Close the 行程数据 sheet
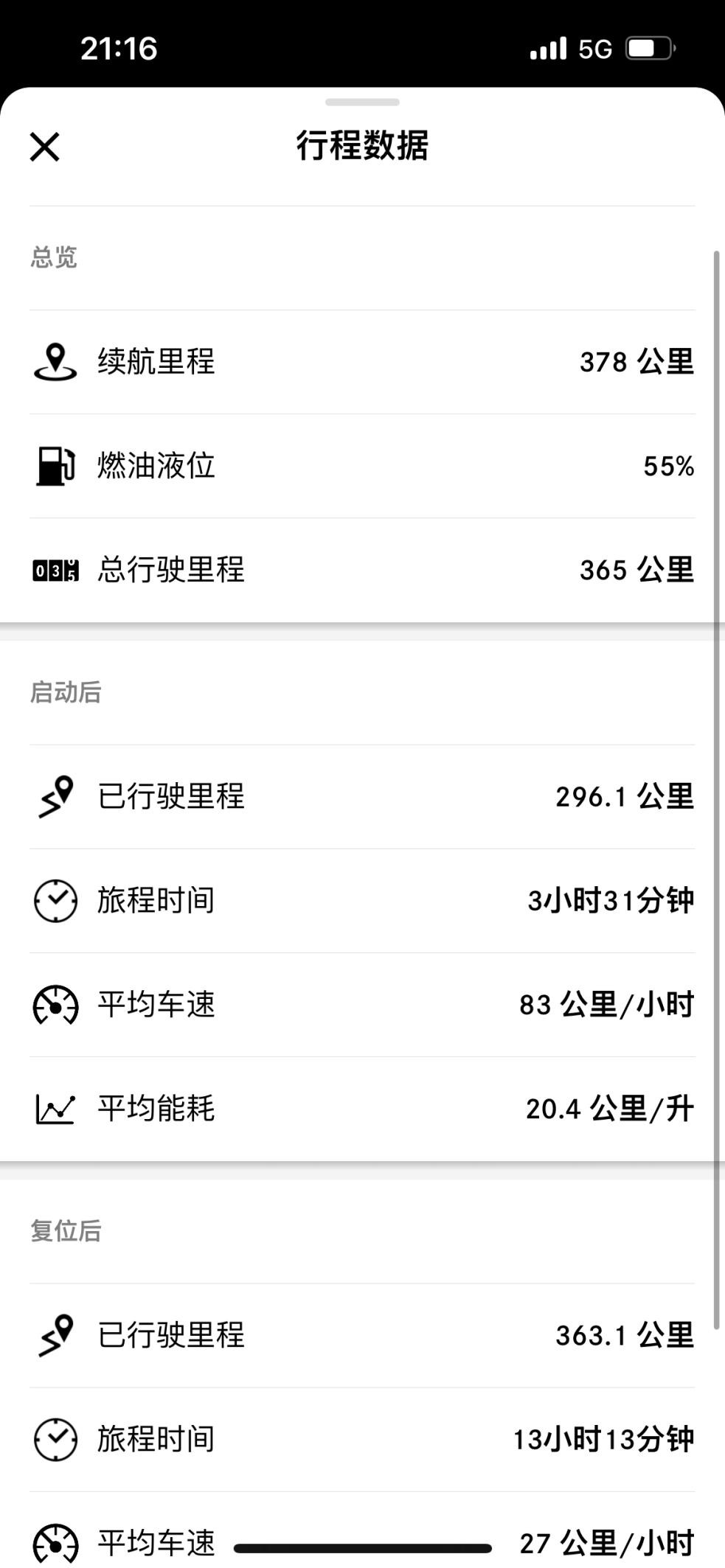 click(x=44, y=147)
